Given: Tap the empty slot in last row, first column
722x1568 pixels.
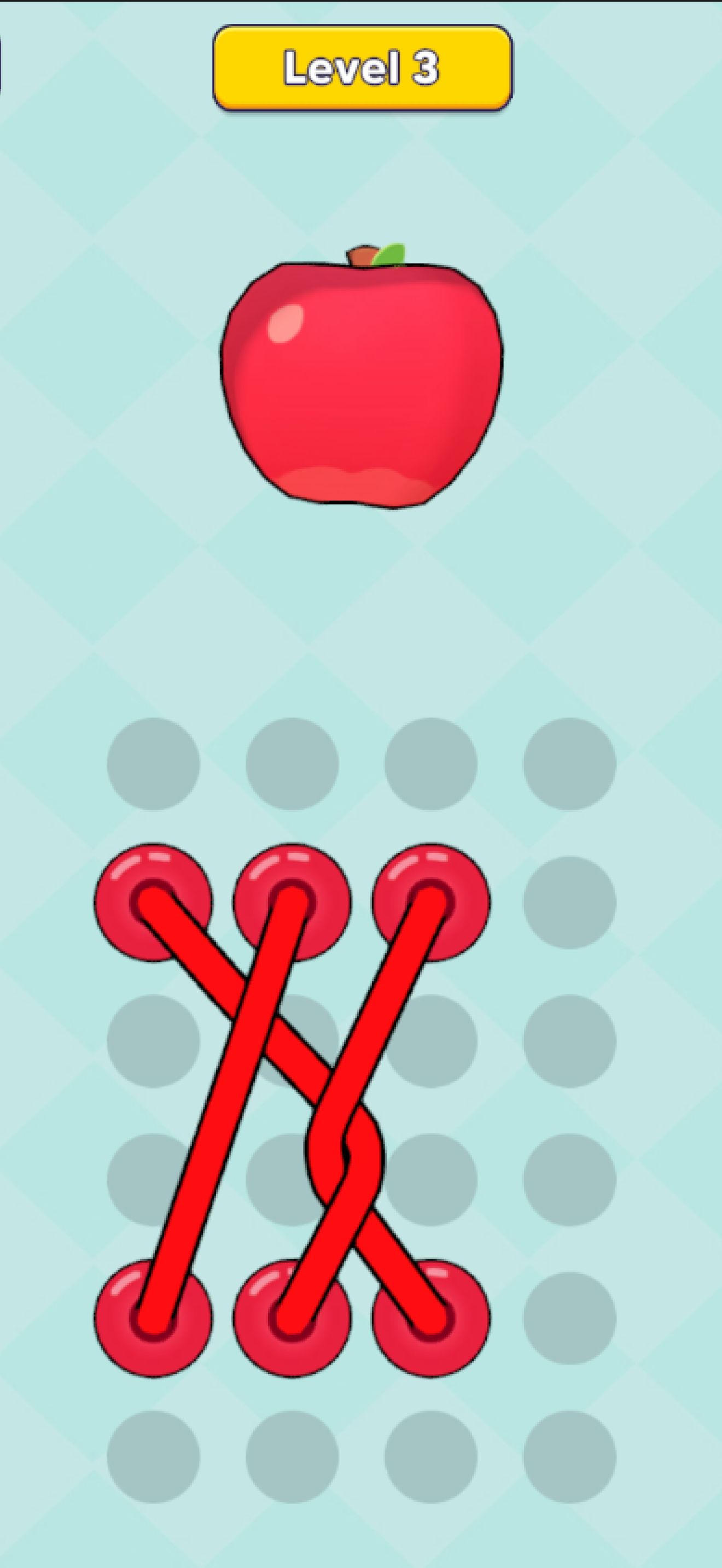Looking at the screenshot, I should tap(153, 1457).
